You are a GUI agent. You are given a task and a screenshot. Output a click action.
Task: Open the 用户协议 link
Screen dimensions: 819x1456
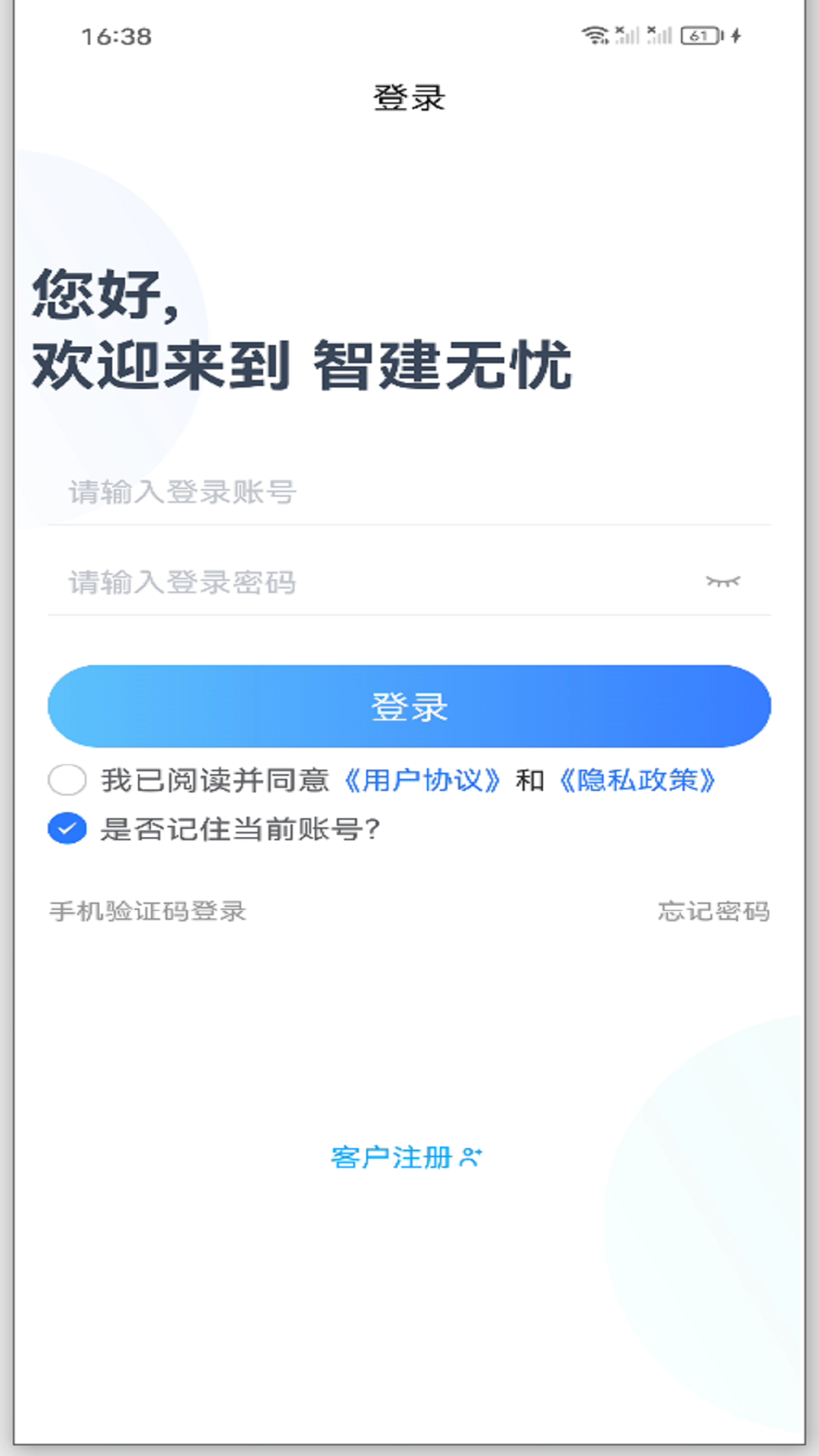click(x=422, y=780)
